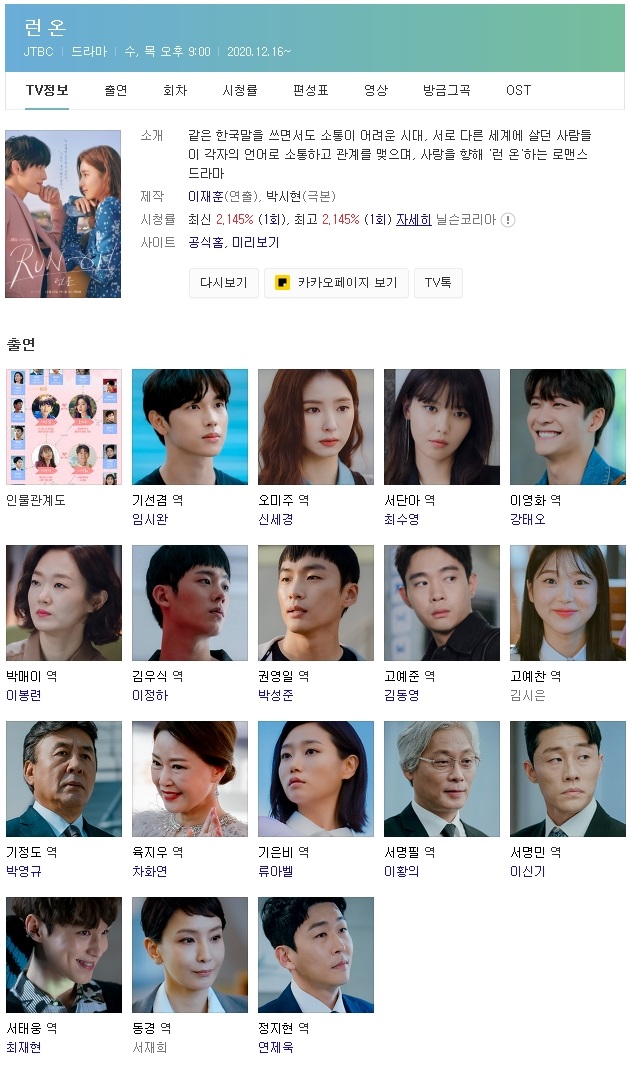Screen dimensions: 630x1084
Task: Open 카카오페이지 보기
Action: [336, 283]
